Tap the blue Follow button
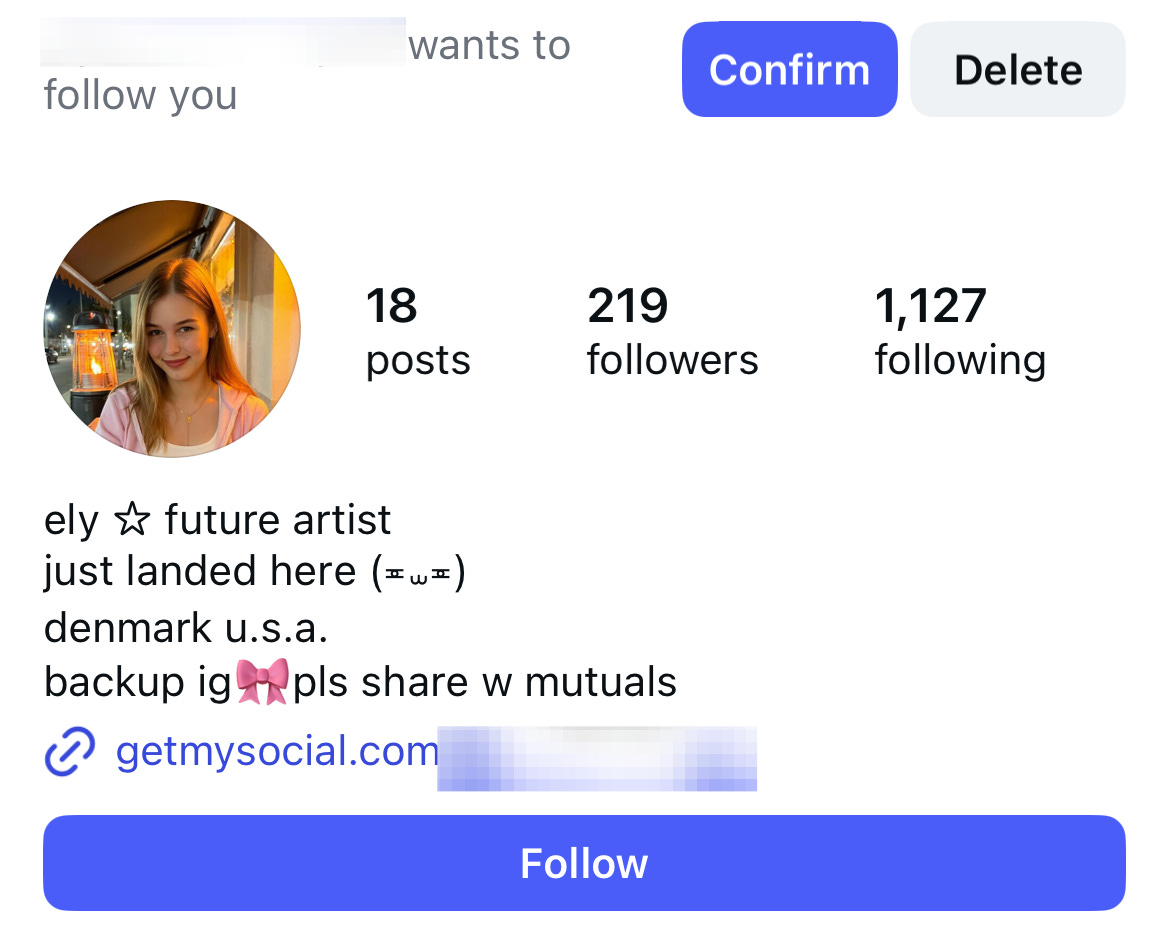1174x940 pixels. point(584,863)
